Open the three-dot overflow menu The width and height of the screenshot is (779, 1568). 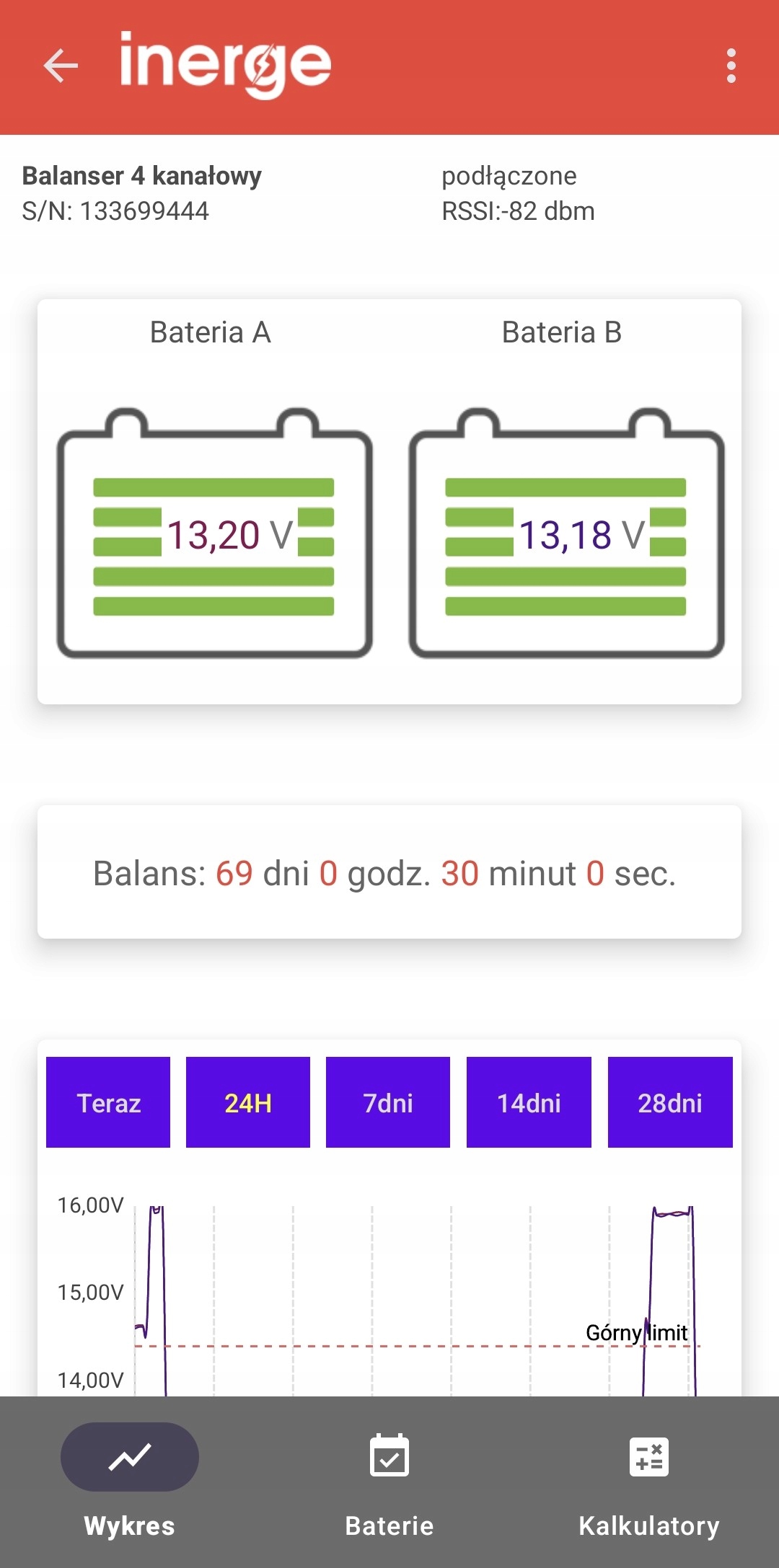click(731, 66)
